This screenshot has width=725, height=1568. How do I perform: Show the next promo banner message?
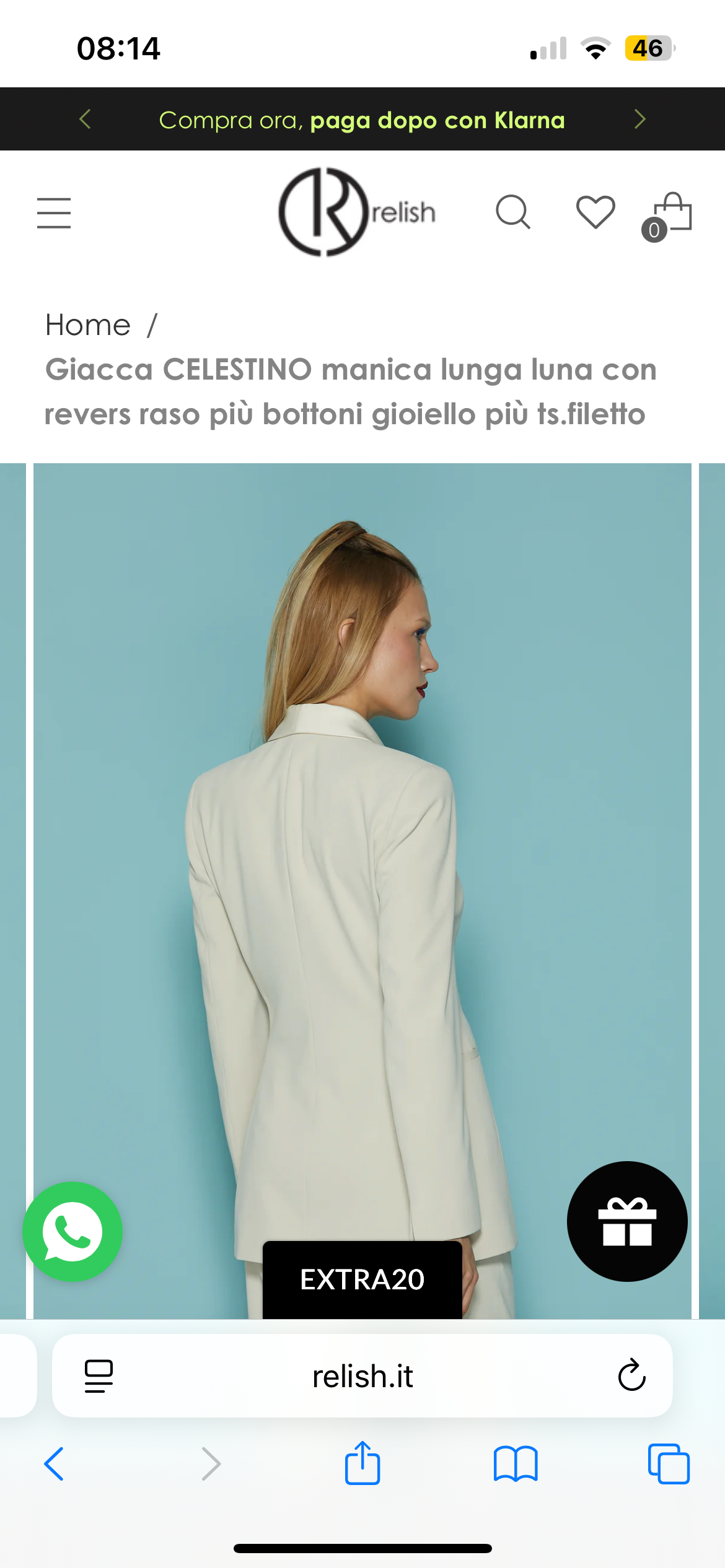click(640, 119)
